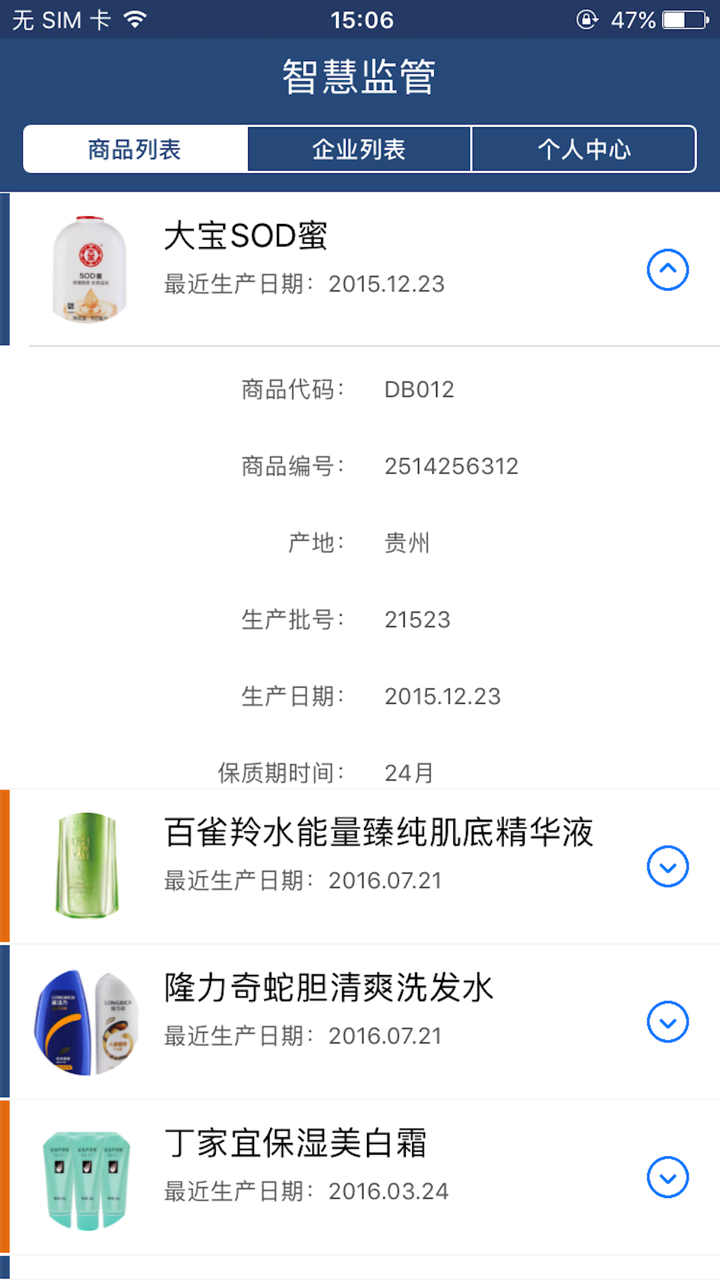Collapse the 大宝SOD蜜 details panel
This screenshot has height=1280, width=720.
(x=667, y=268)
